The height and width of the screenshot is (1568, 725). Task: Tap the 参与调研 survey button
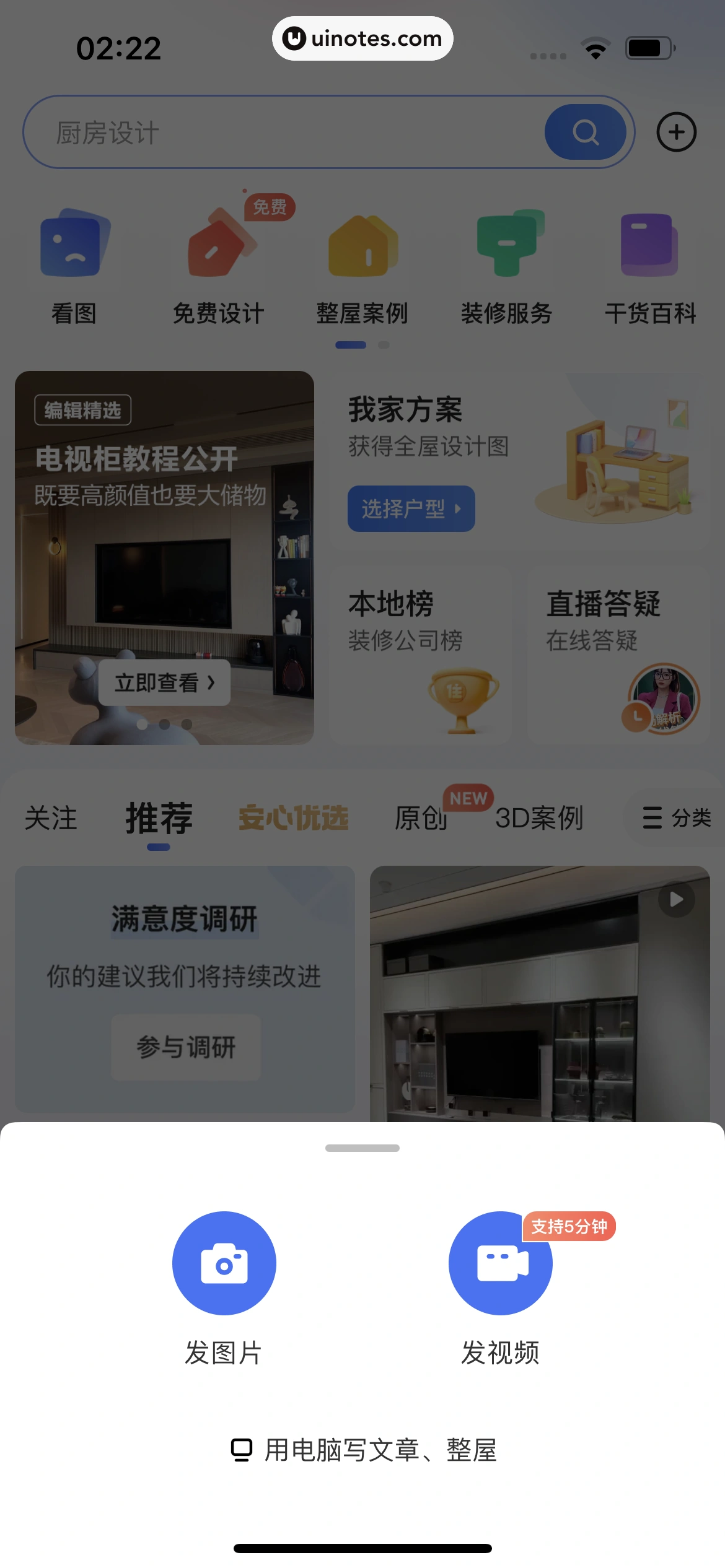[x=186, y=1048]
